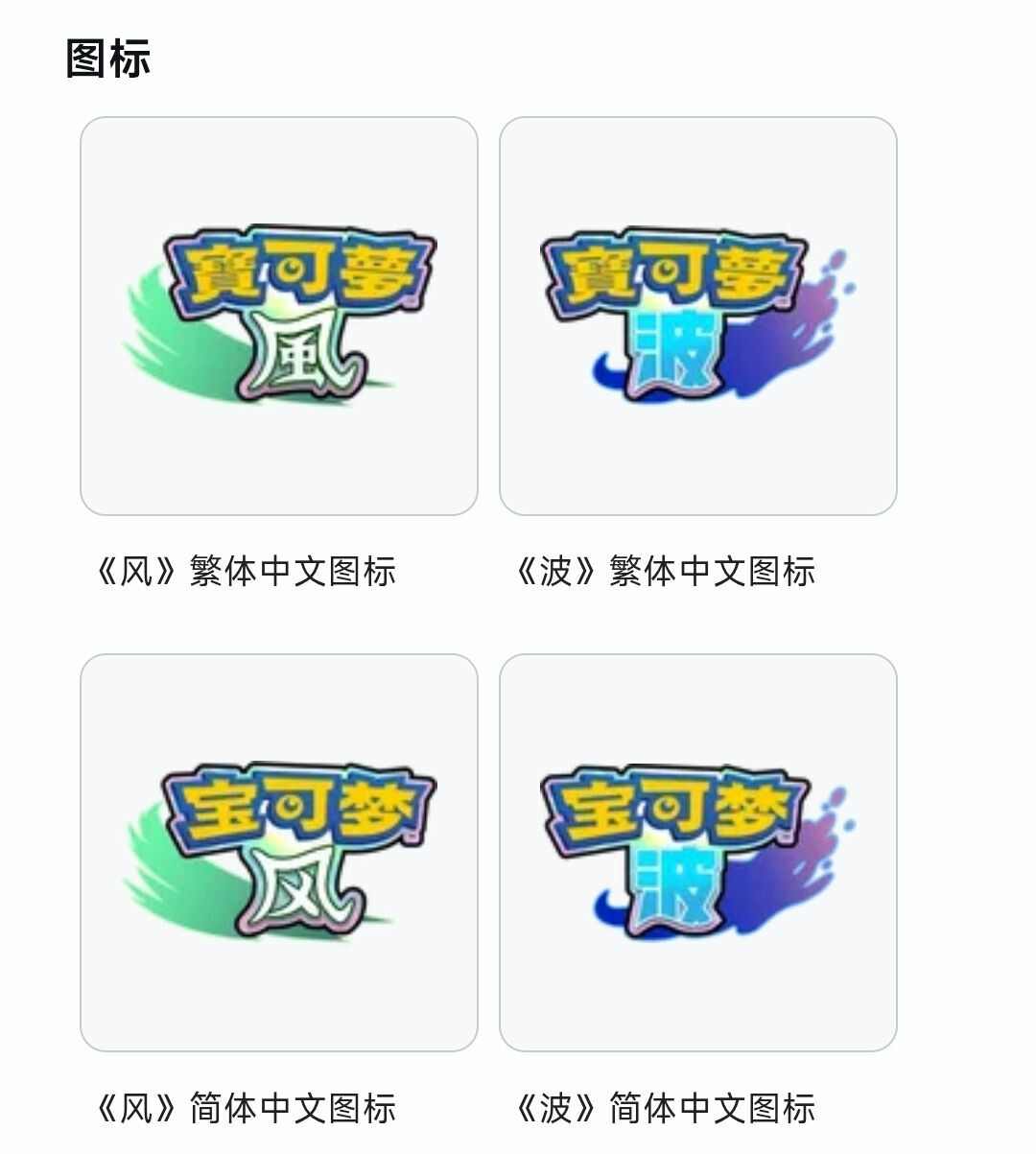Open the 《风》繁体中文图标 image
This screenshot has width=1036, height=1154.
coord(279,317)
